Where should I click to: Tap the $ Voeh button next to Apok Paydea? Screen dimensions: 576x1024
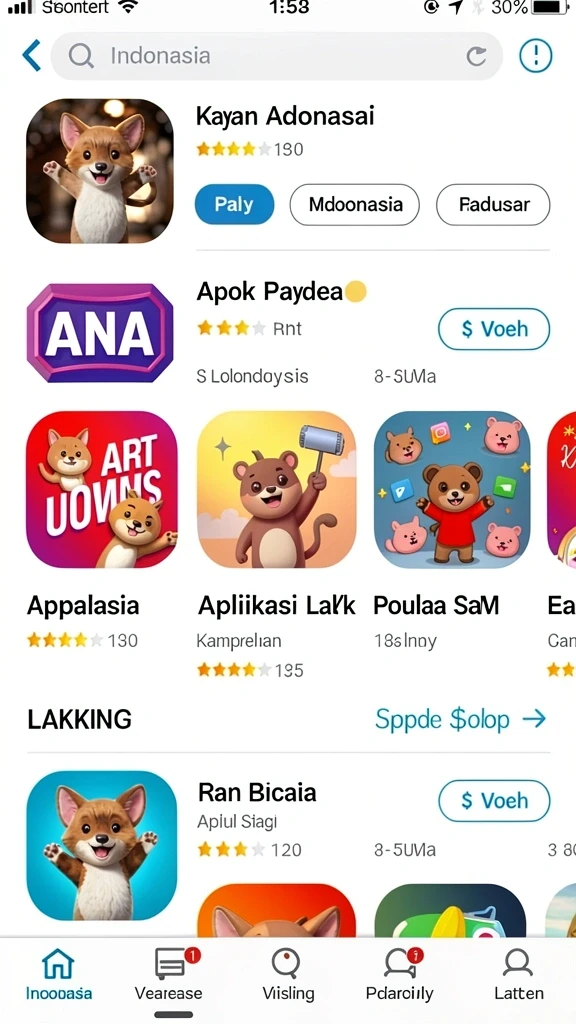pos(494,329)
